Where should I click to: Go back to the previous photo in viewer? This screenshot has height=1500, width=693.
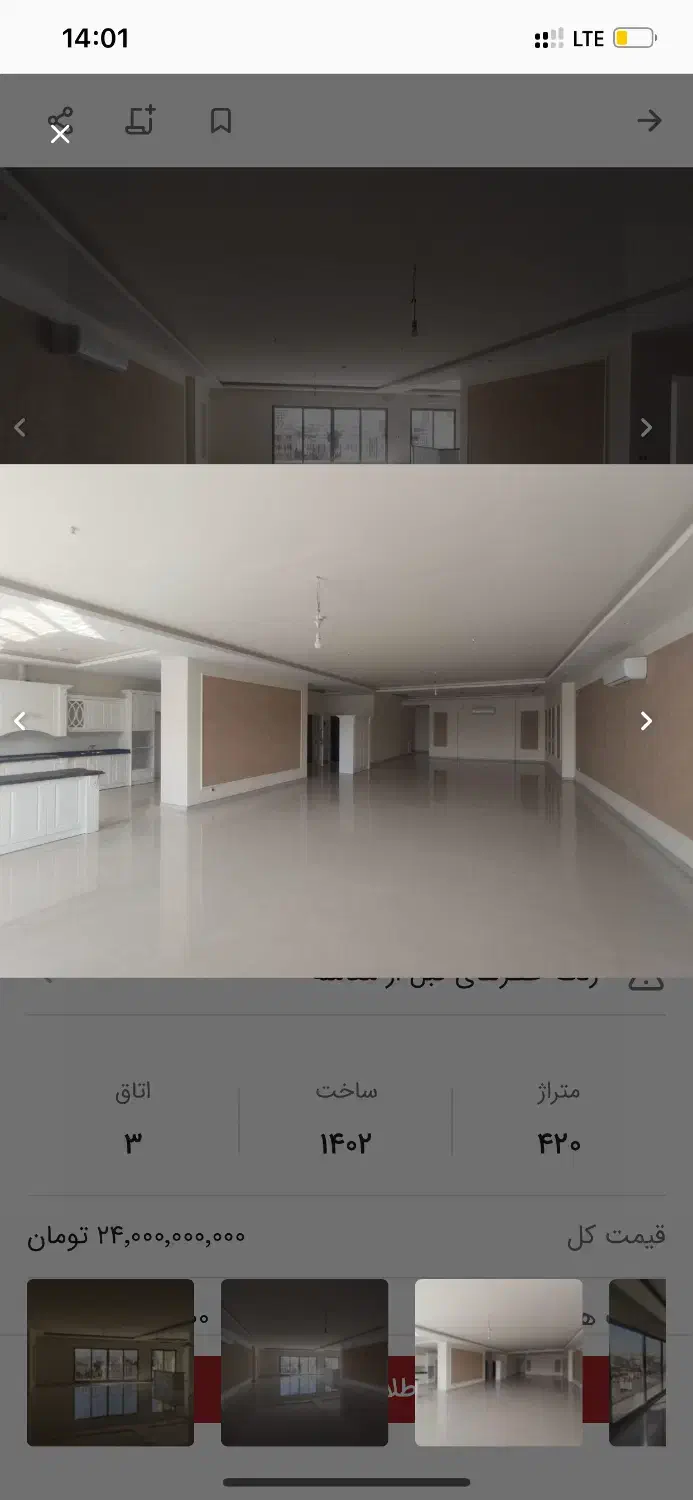click(x=19, y=721)
